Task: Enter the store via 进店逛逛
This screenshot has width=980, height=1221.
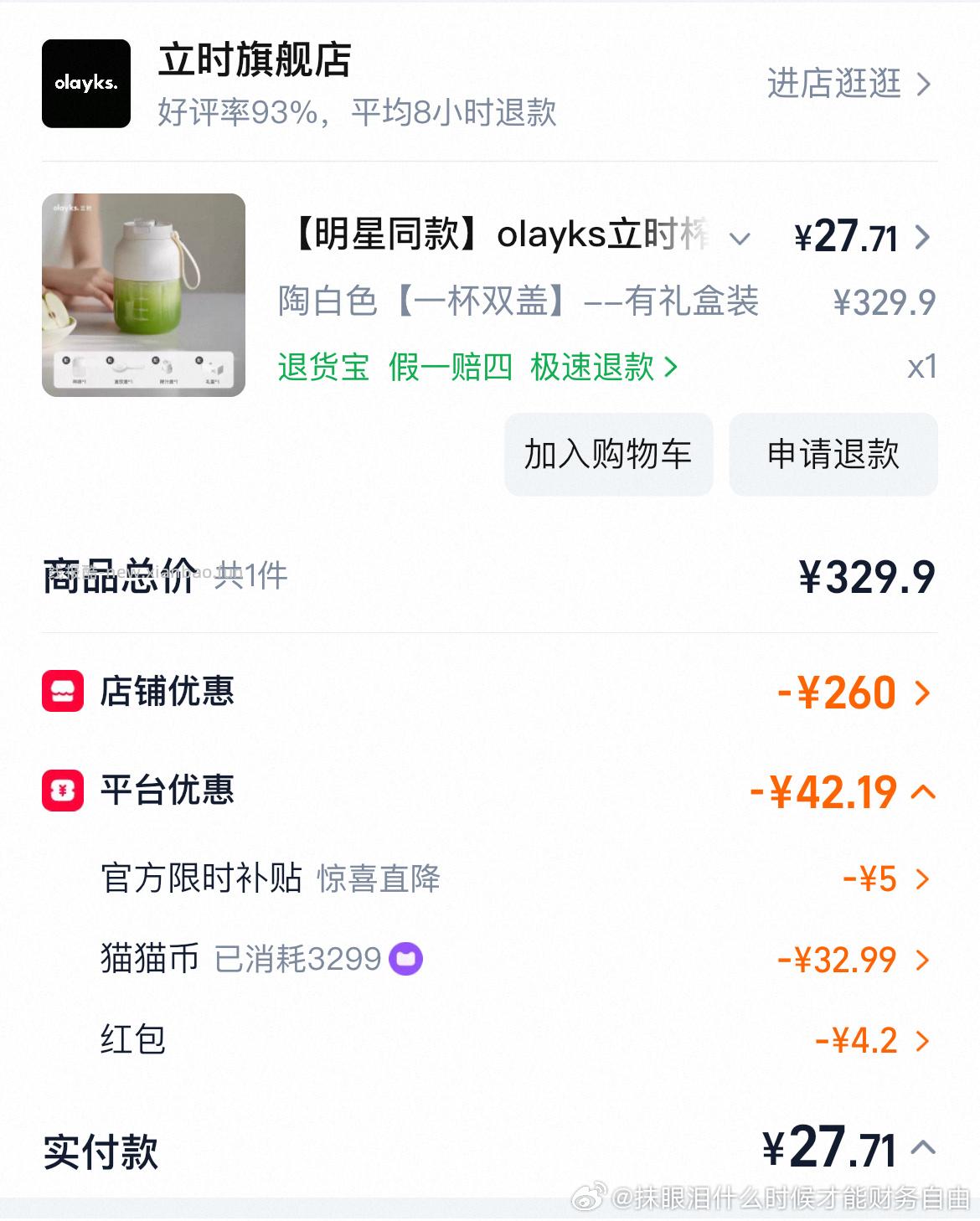Action: [x=835, y=85]
